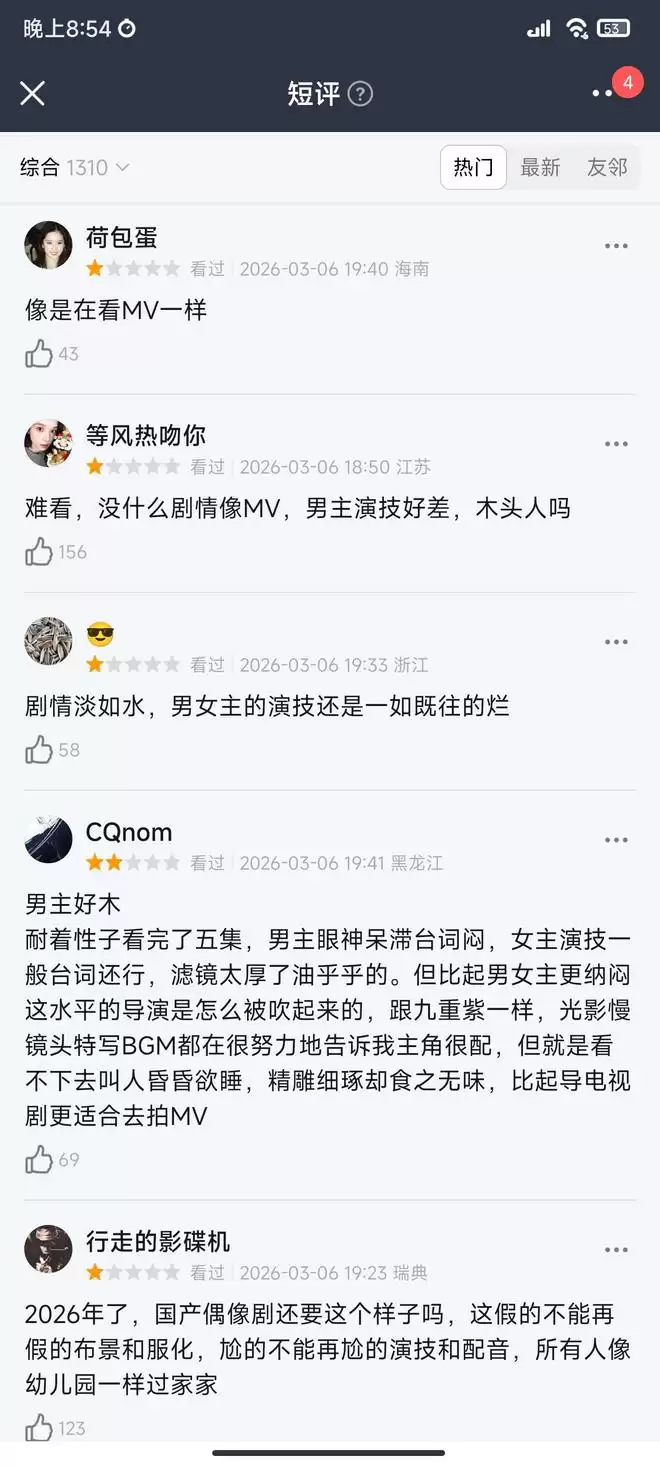Like 等风热吻你's review with 156 likes
The width and height of the screenshot is (660, 1467).
(40, 552)
